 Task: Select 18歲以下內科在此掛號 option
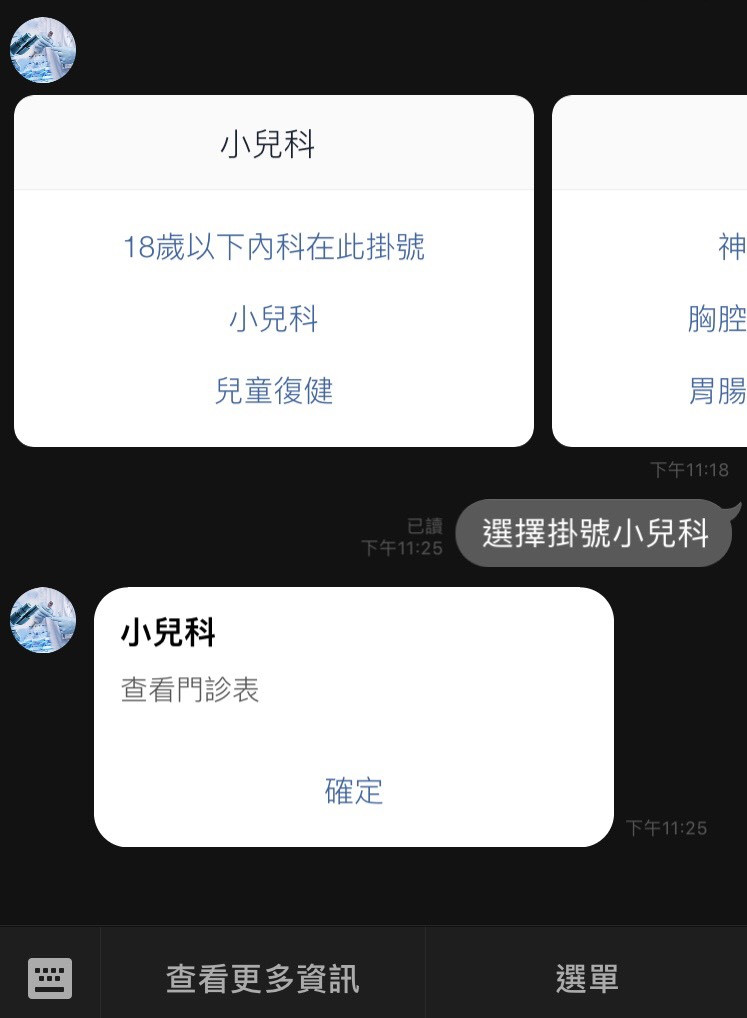(x=274, y=246)
